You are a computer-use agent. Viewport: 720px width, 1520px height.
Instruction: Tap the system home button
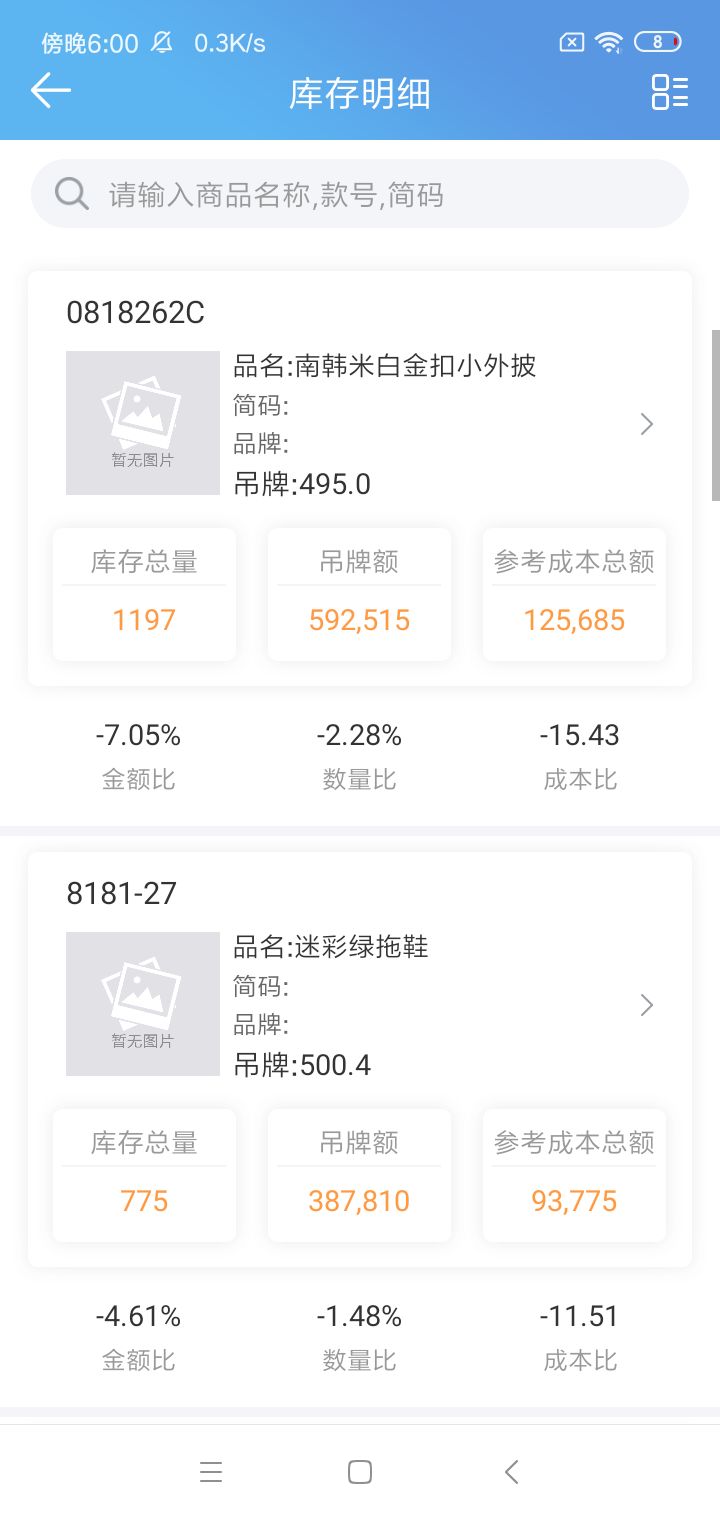(x=360, y=1472)
